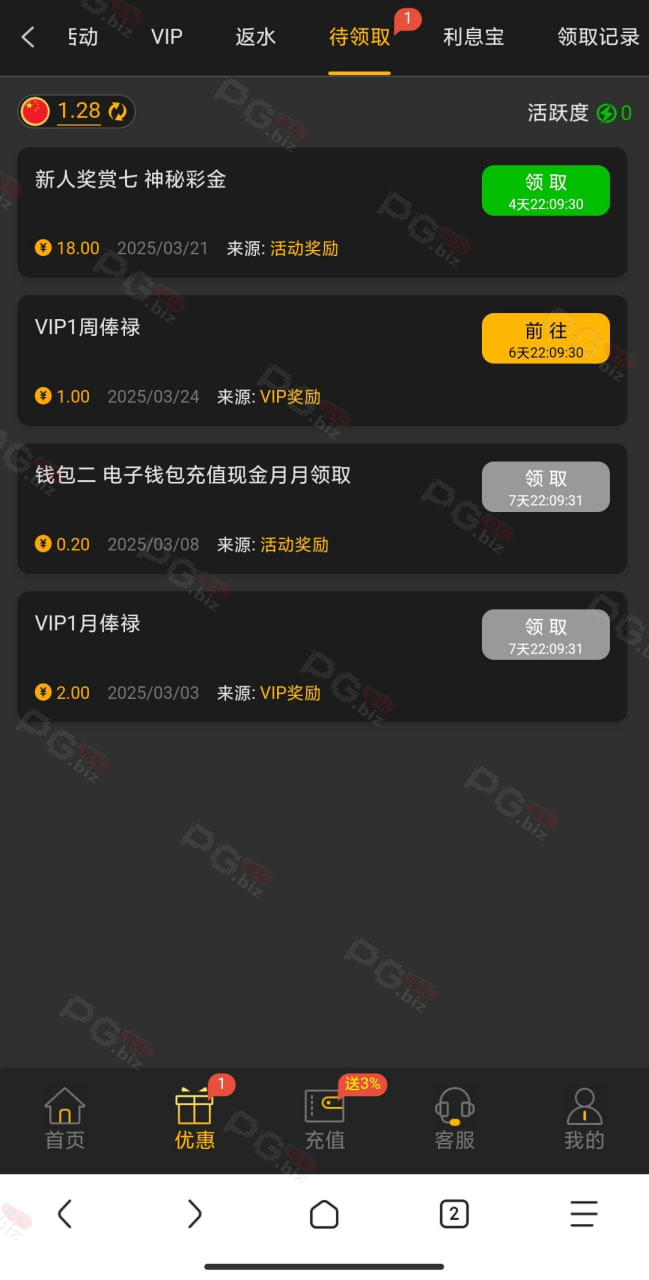This screenshot has height=1280, width=649.
Task: Go to the browser home page
Action: [324, 1214]
